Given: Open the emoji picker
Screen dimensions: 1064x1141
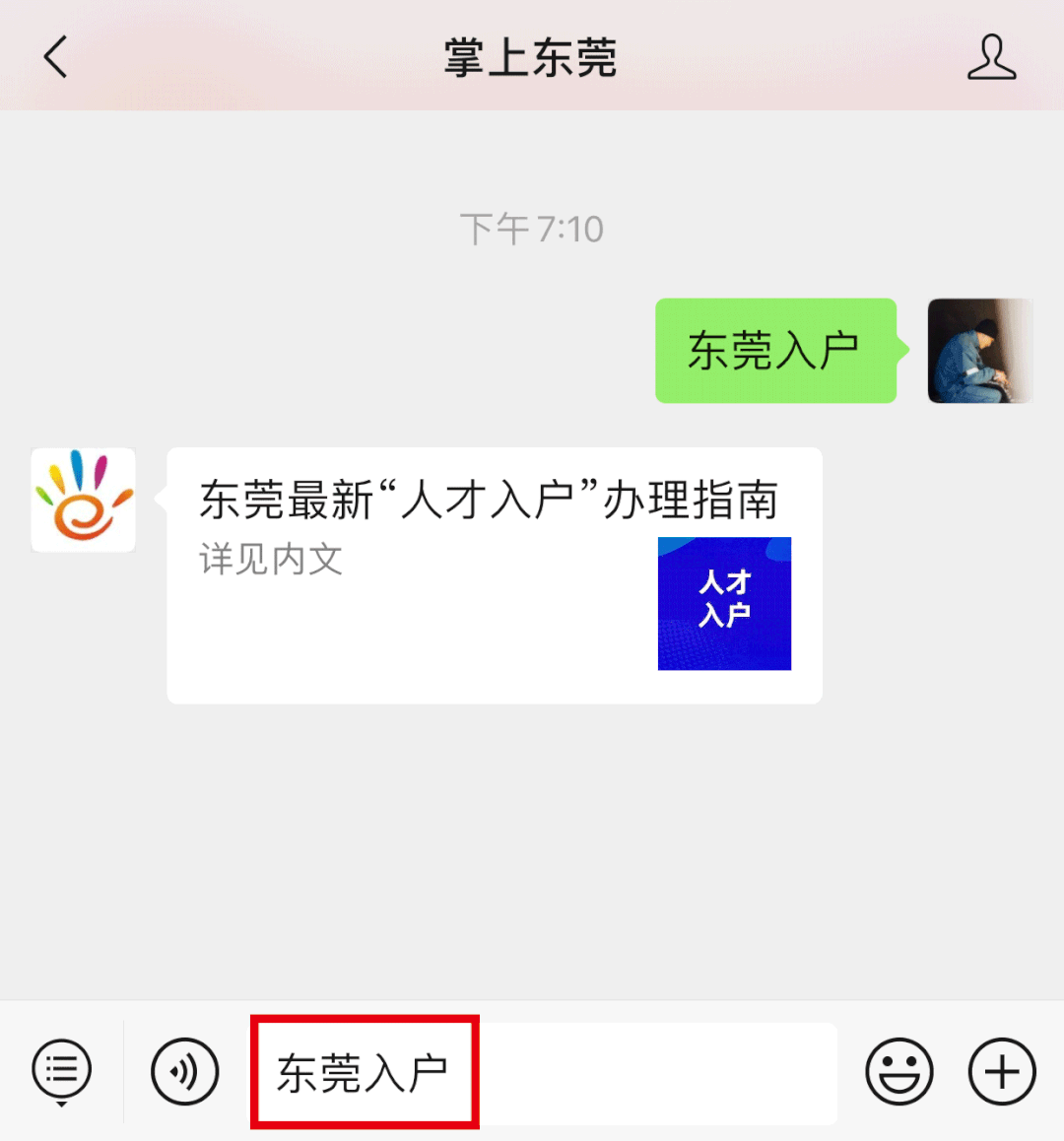Looking at the screenshot, I should click(898, 1071).
